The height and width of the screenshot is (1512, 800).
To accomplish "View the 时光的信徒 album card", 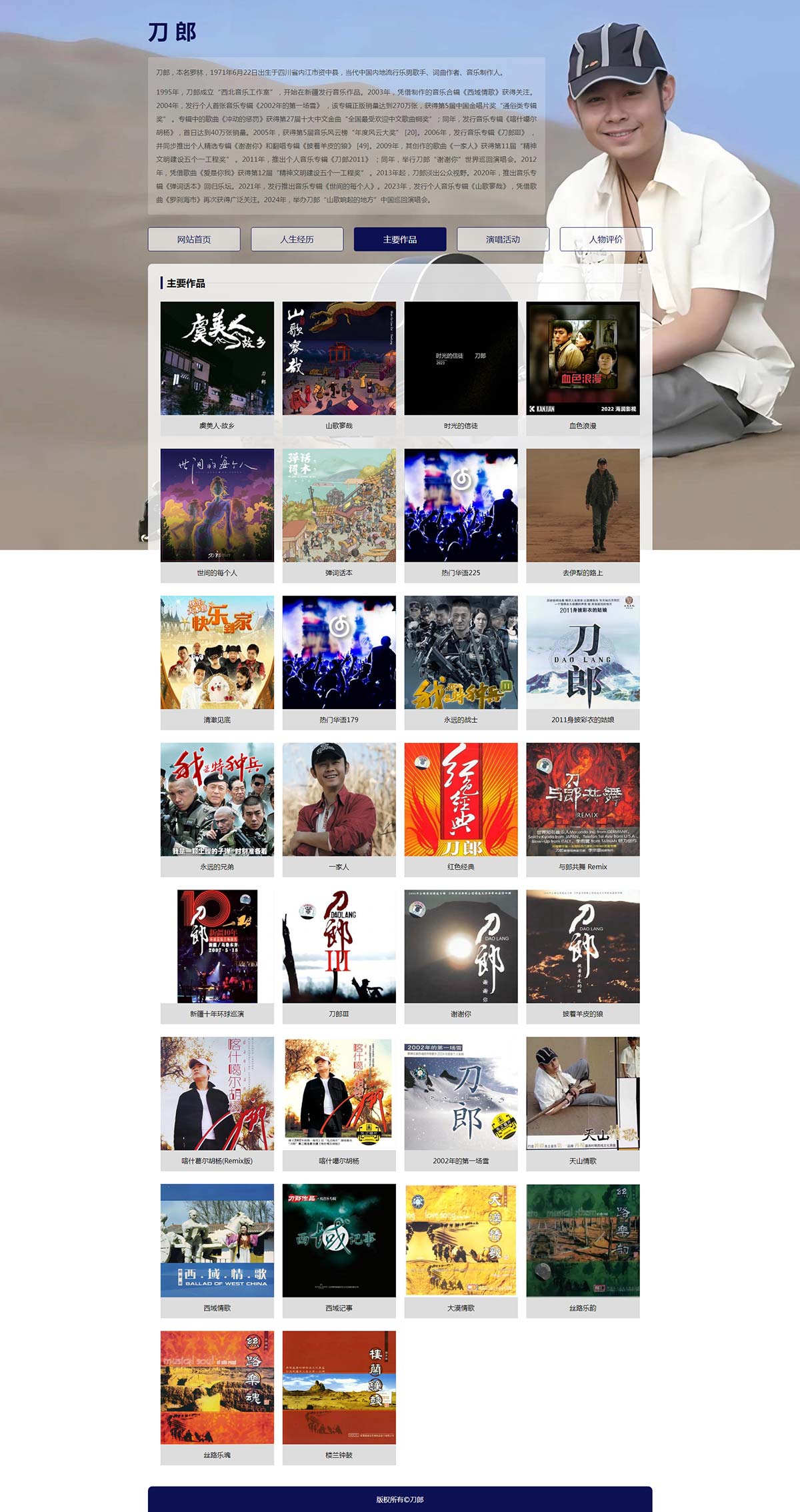I will coord(461,369).
